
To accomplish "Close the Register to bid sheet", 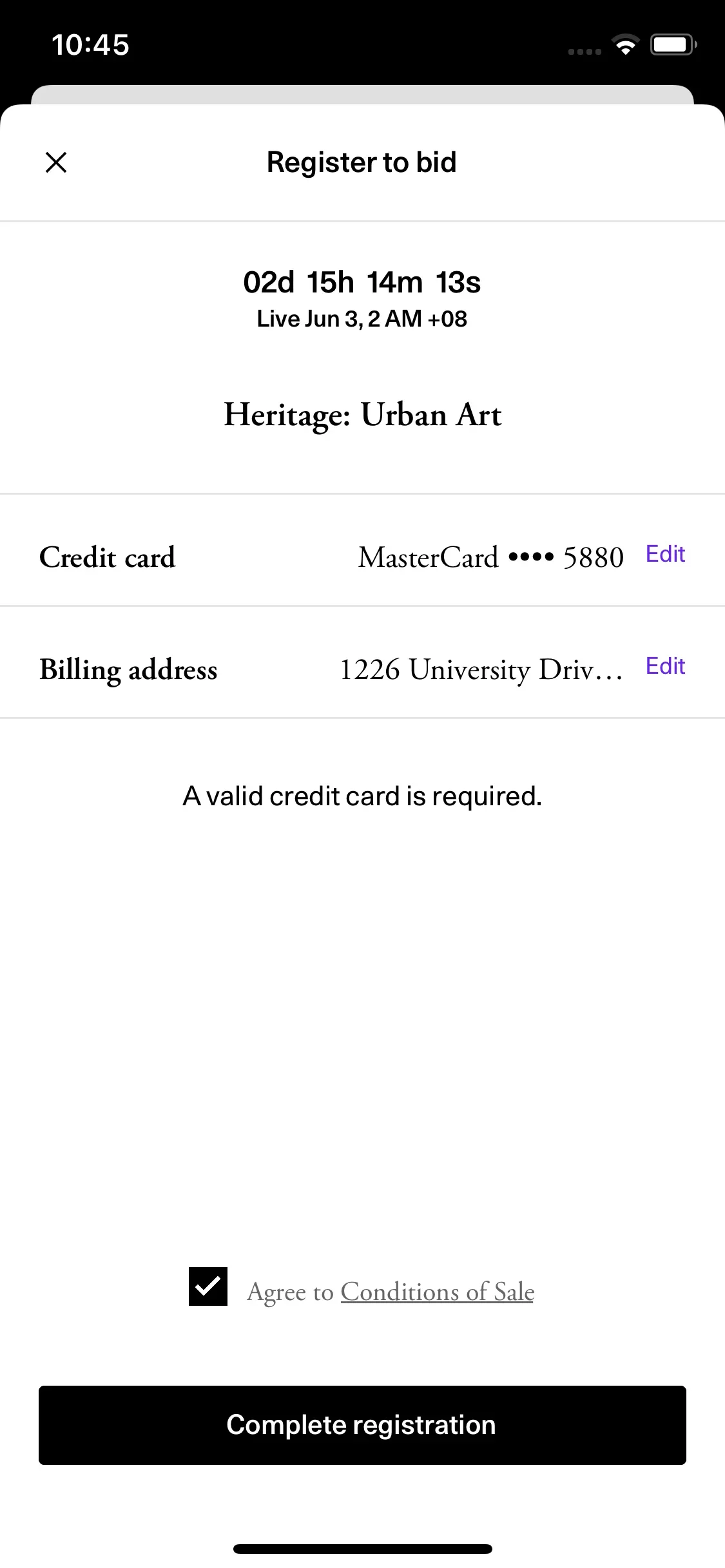I will [56, 162].
